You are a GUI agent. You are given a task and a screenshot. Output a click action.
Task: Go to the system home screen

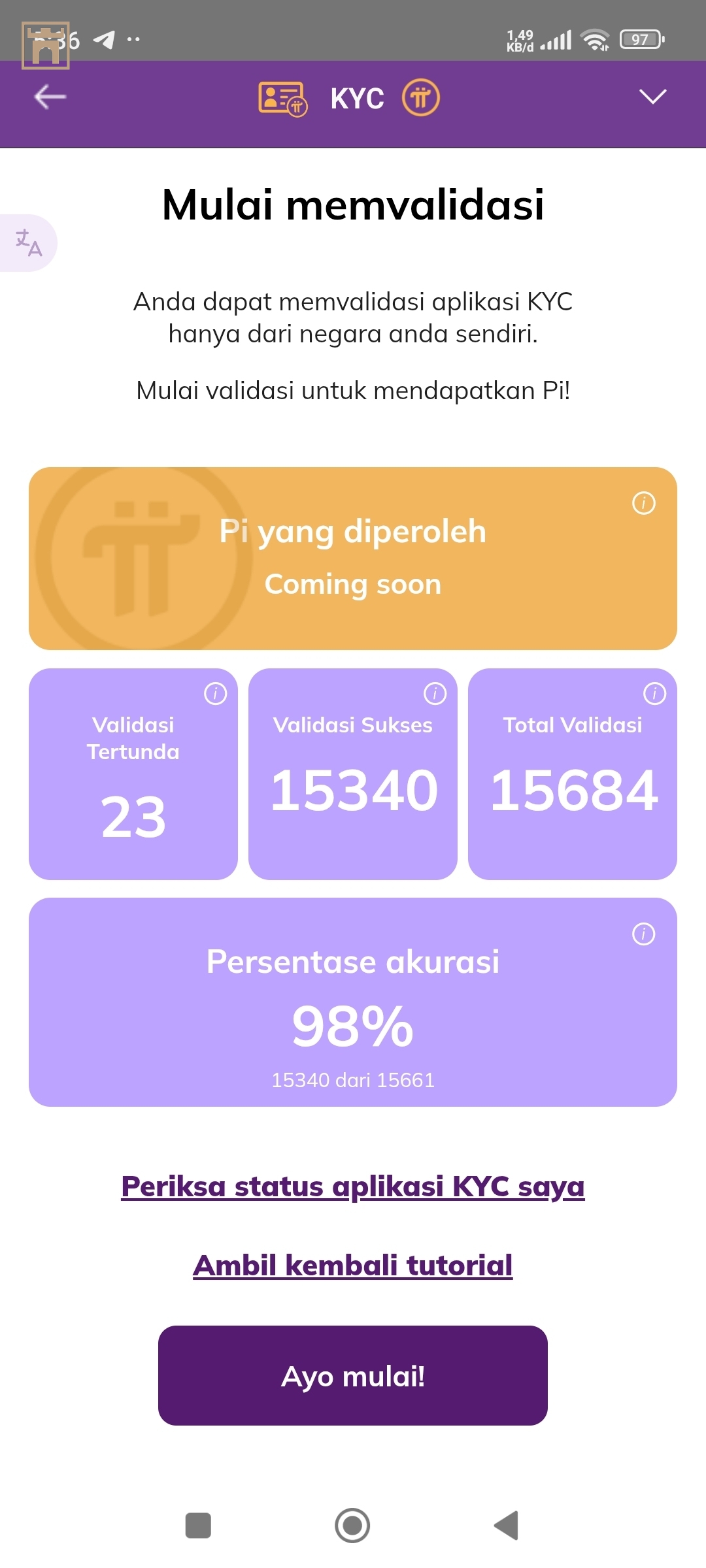click(x=352, y=1526)
